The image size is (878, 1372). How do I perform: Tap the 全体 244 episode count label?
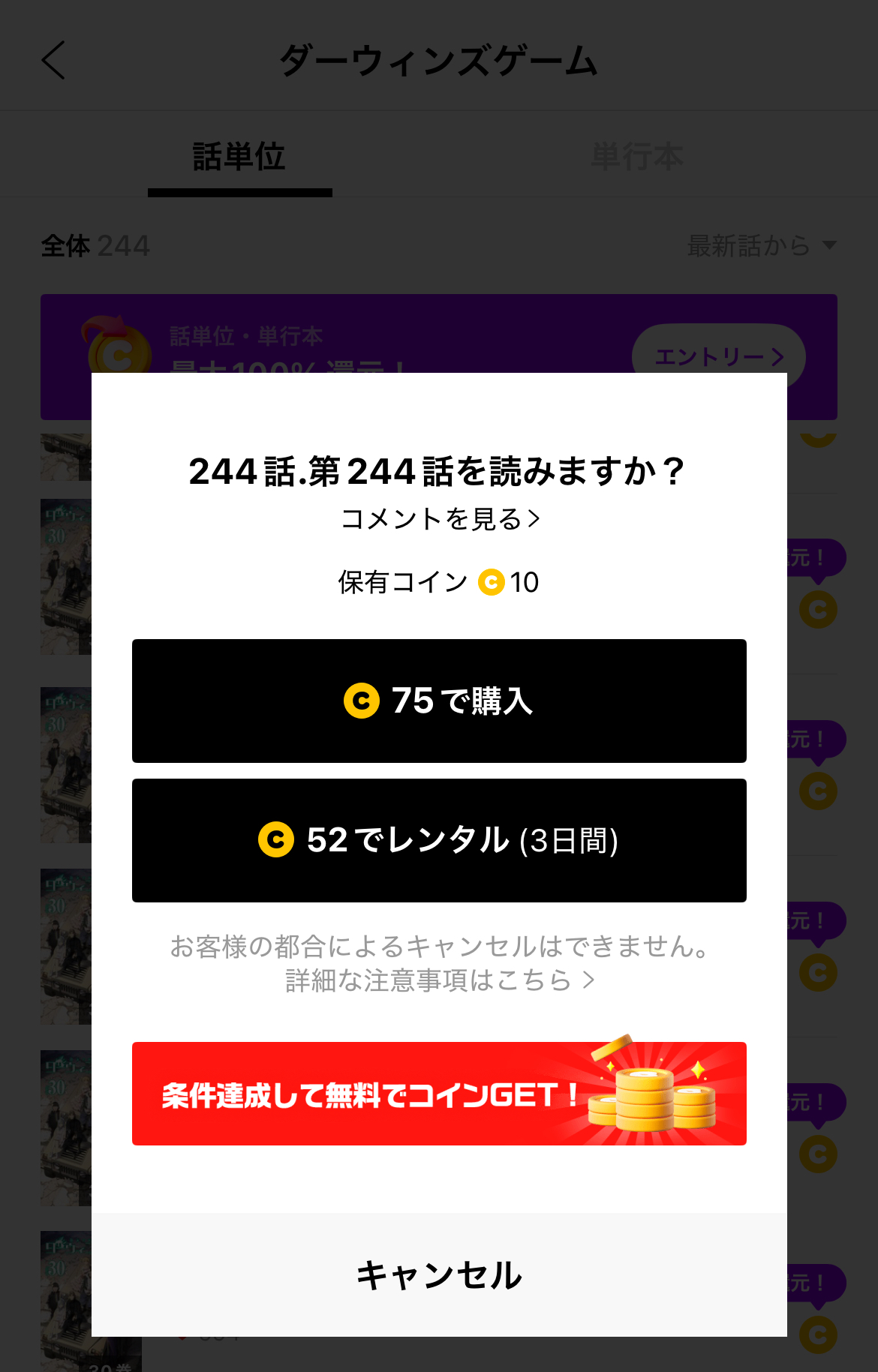pos(94,245)
